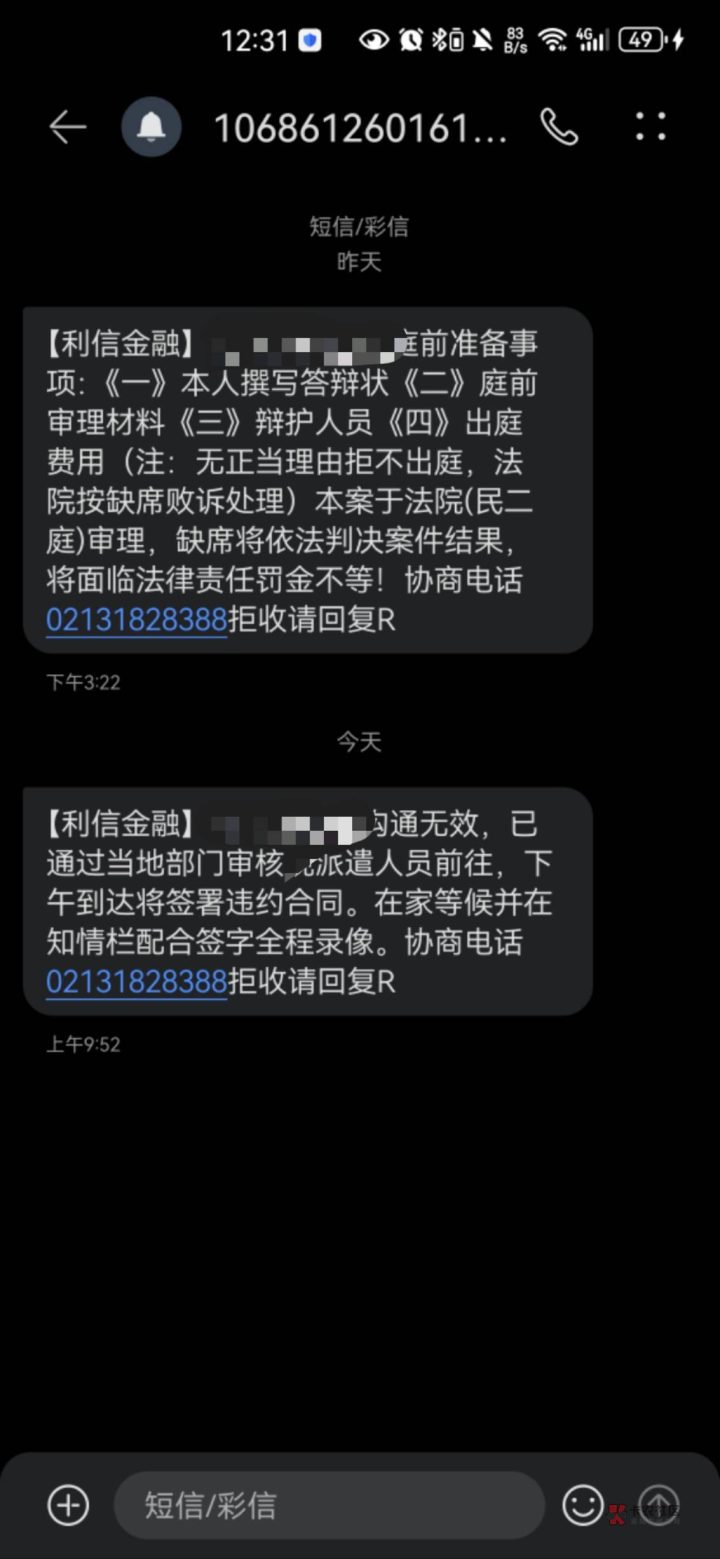The height and width of the screenshot is (1559, 720).
Task: Open the notification bell contact avatar
Action: click(x=151, y=127)
